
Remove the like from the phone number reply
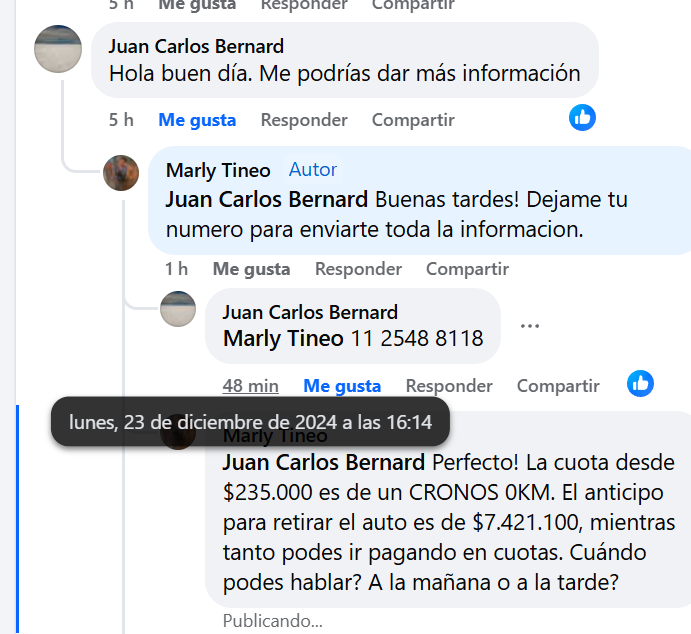(x=342, y=386)
